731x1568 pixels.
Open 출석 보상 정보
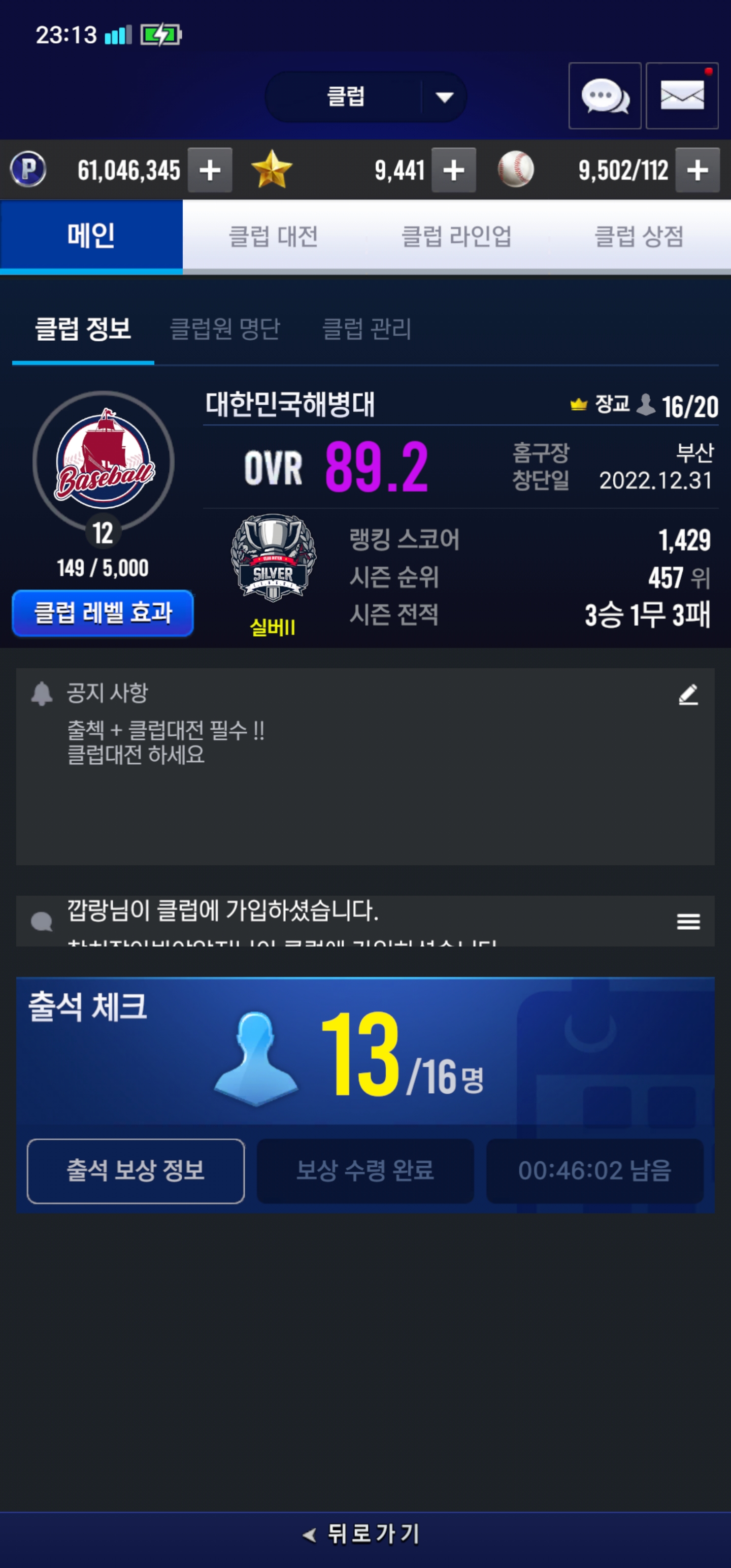click(x=136, y=1170)
